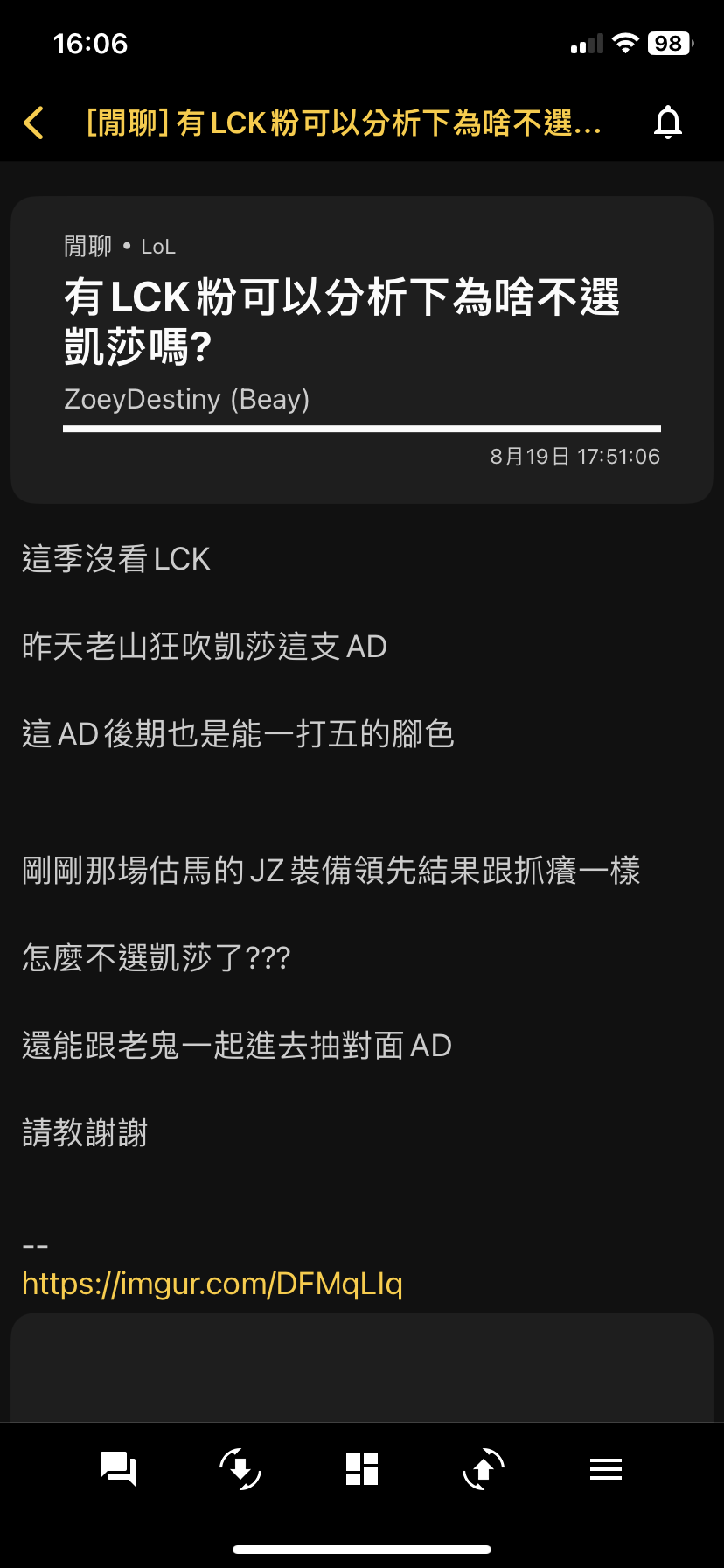
Task: Tap the circular up-arrow icon
Action: (484, 1469)
